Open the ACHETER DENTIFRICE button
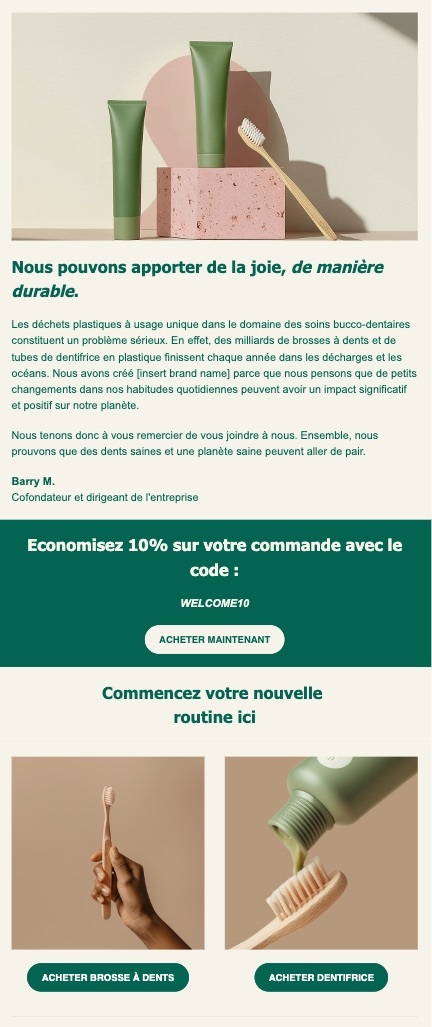 click(321, 977)
